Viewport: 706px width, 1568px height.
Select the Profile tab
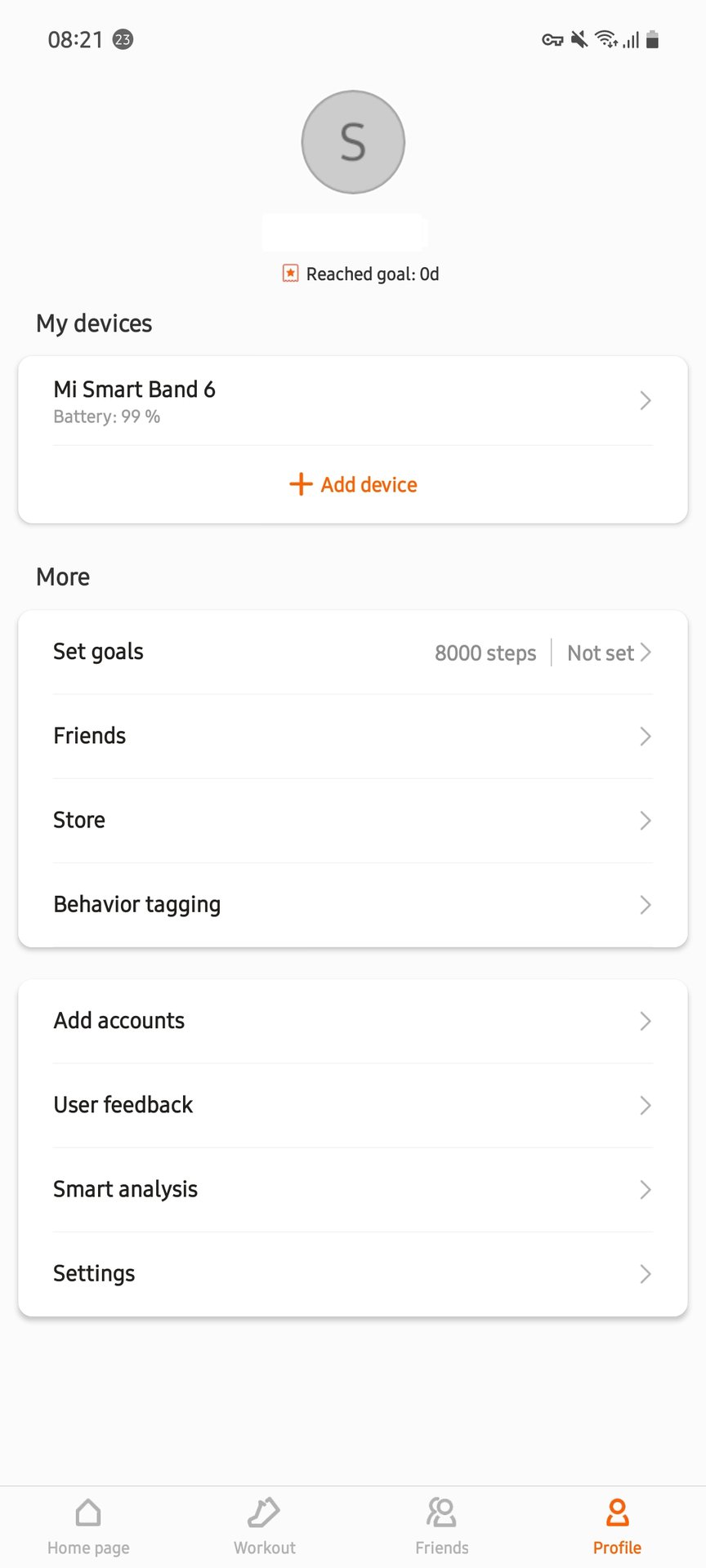[617, 1526]
